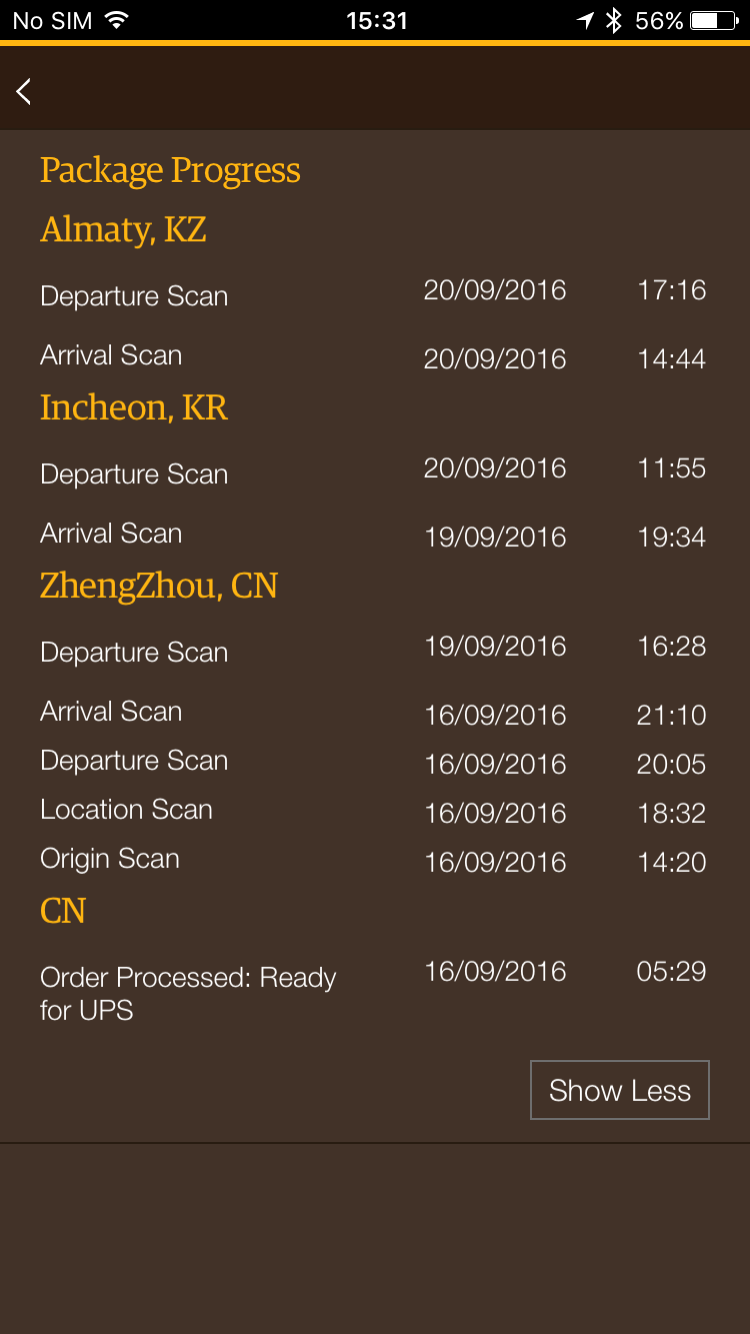Go back using the top-left arrow

(x=24, y=91)
